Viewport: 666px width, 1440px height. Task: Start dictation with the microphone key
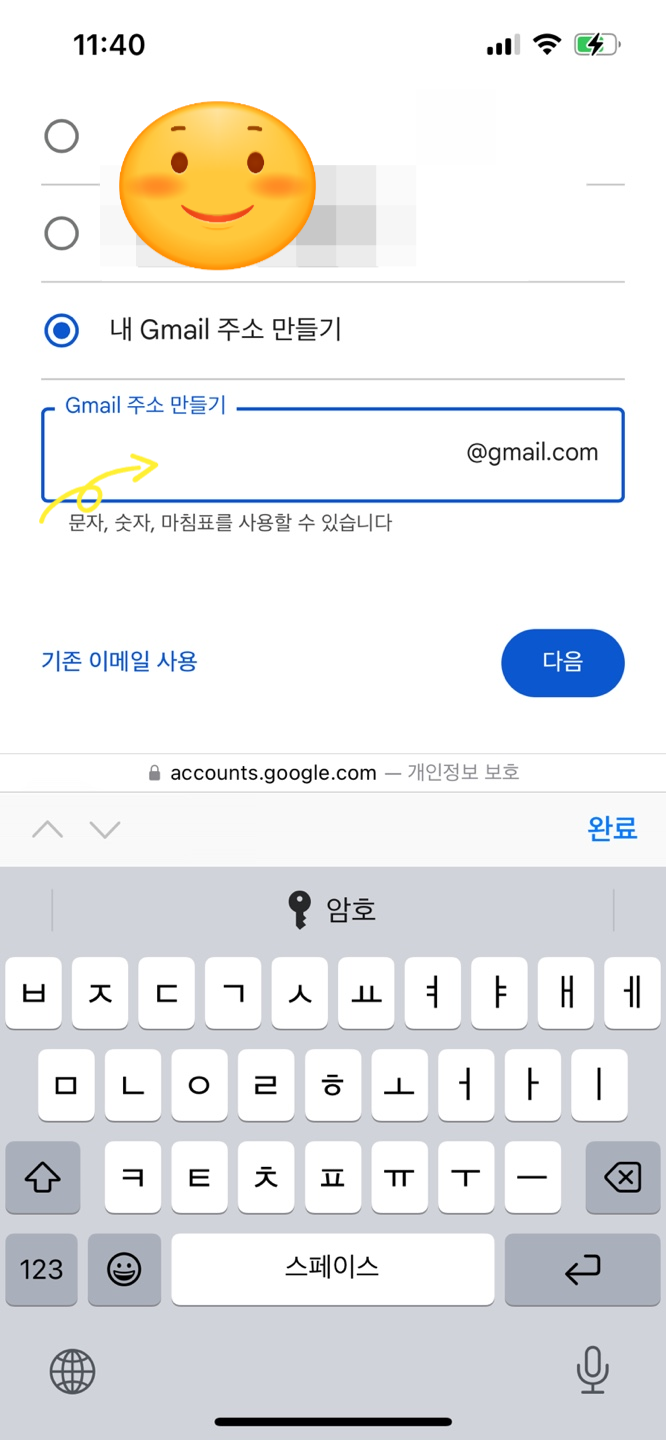pos(592,1370)
